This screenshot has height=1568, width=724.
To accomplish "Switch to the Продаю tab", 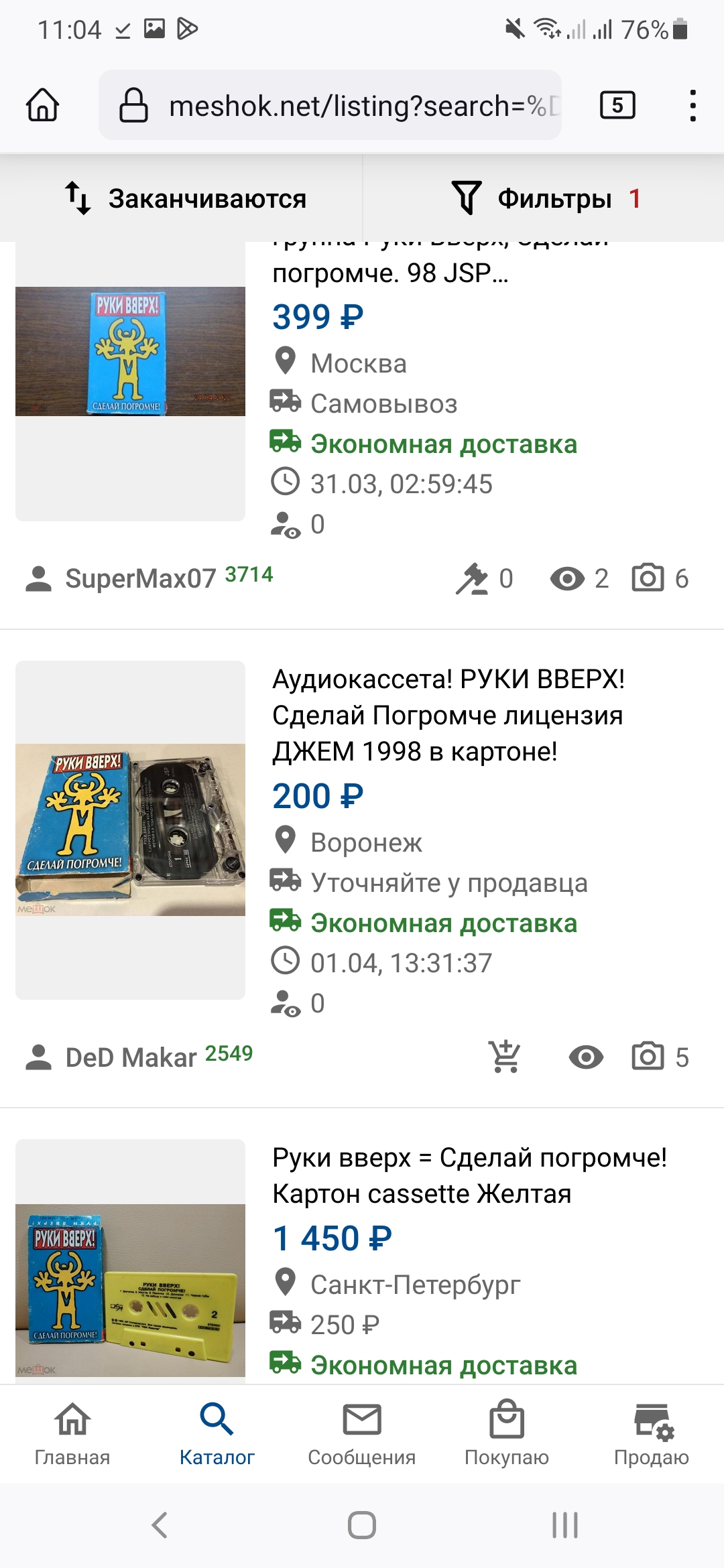I will click(x=652, y=1433).
